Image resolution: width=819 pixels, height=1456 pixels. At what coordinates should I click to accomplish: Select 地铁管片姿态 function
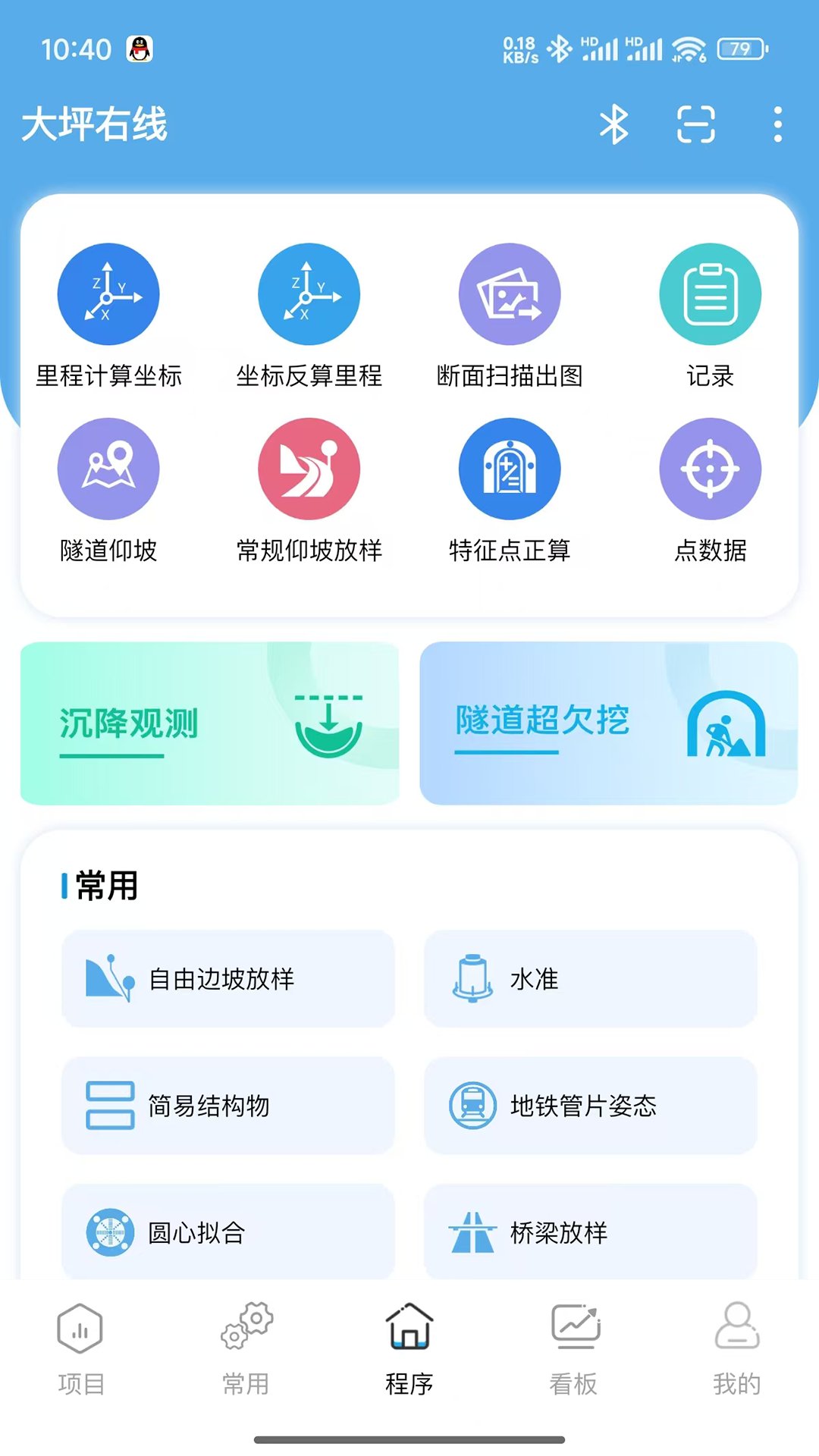(x=590, y=1106)
